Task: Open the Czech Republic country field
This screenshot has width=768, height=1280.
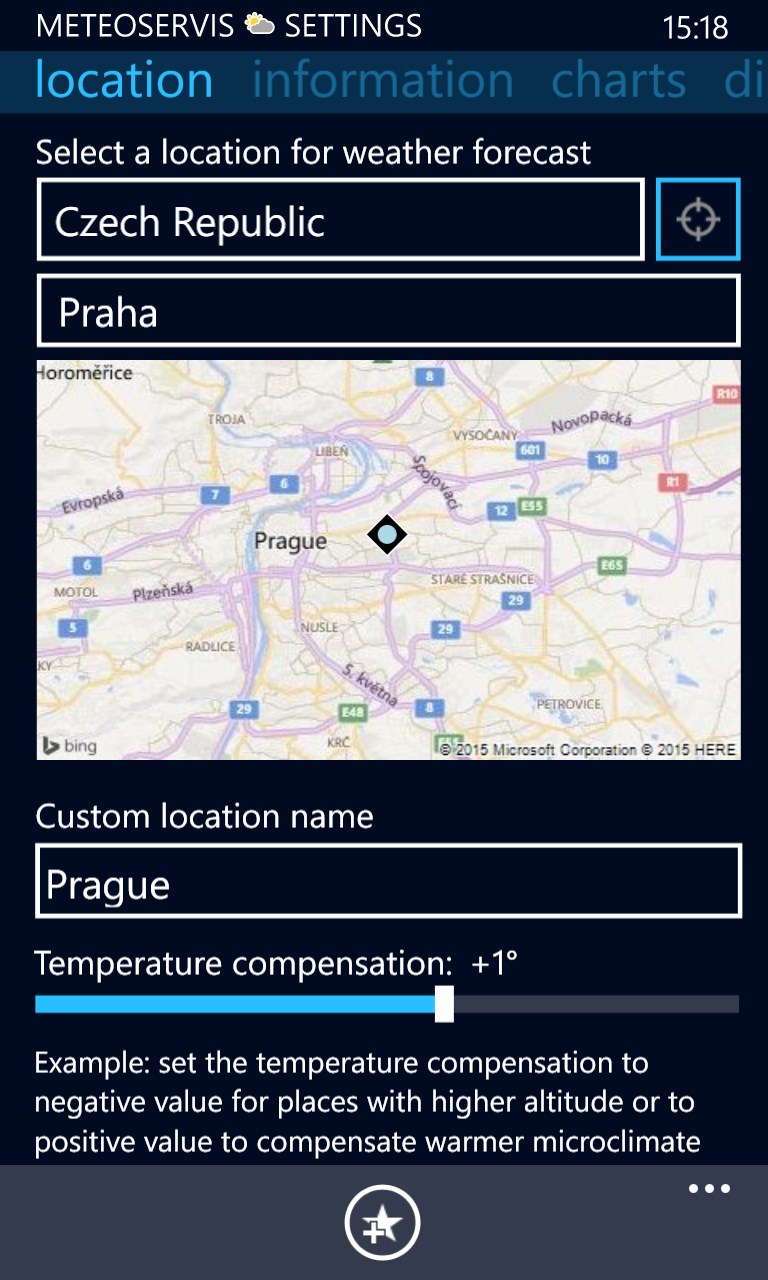Action: point(340,220)
